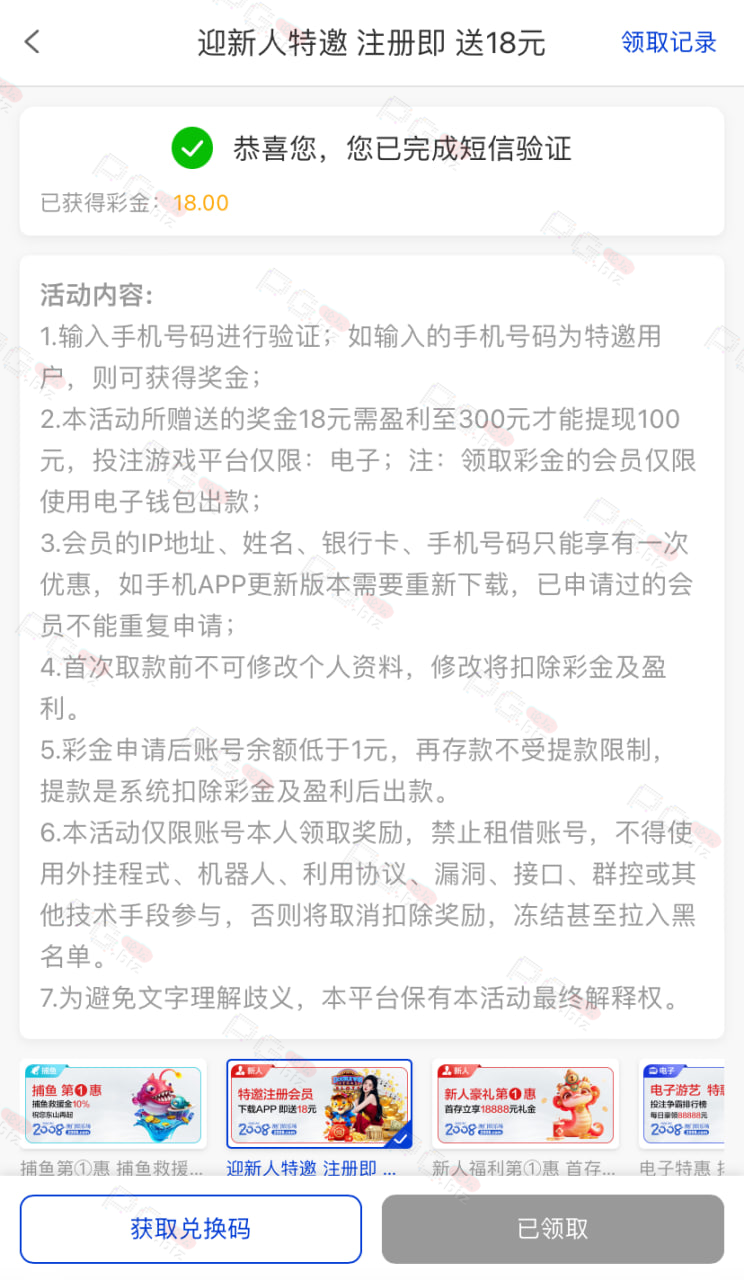This screenshot has height=1280, width=744.
Task: Tap the greyed 已领取 button
Action: pyautogui.click(x=553, y=1229)
